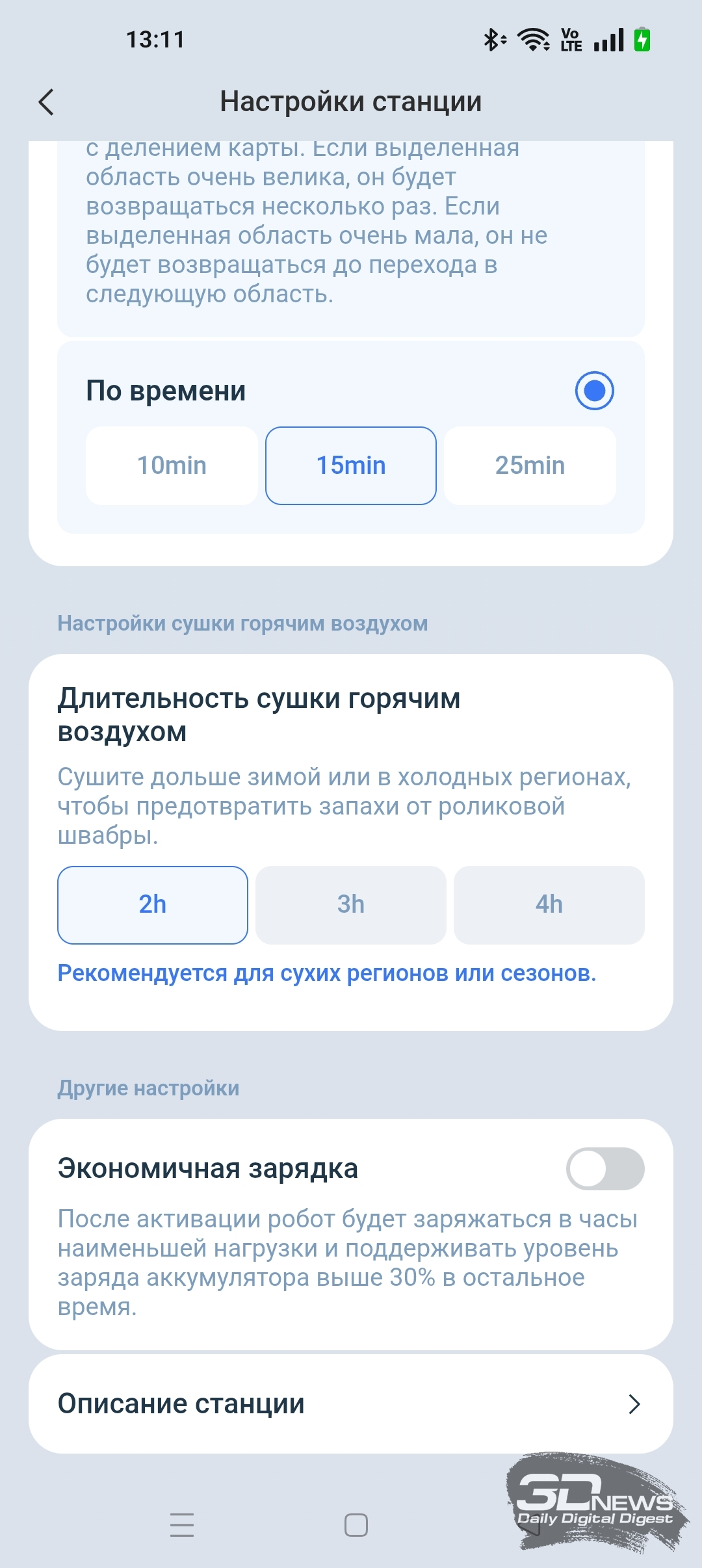The height and width of the screenshot is (1568, 702).
Task: Open «Описание станции»
Action: click(x=351, y=1404)
